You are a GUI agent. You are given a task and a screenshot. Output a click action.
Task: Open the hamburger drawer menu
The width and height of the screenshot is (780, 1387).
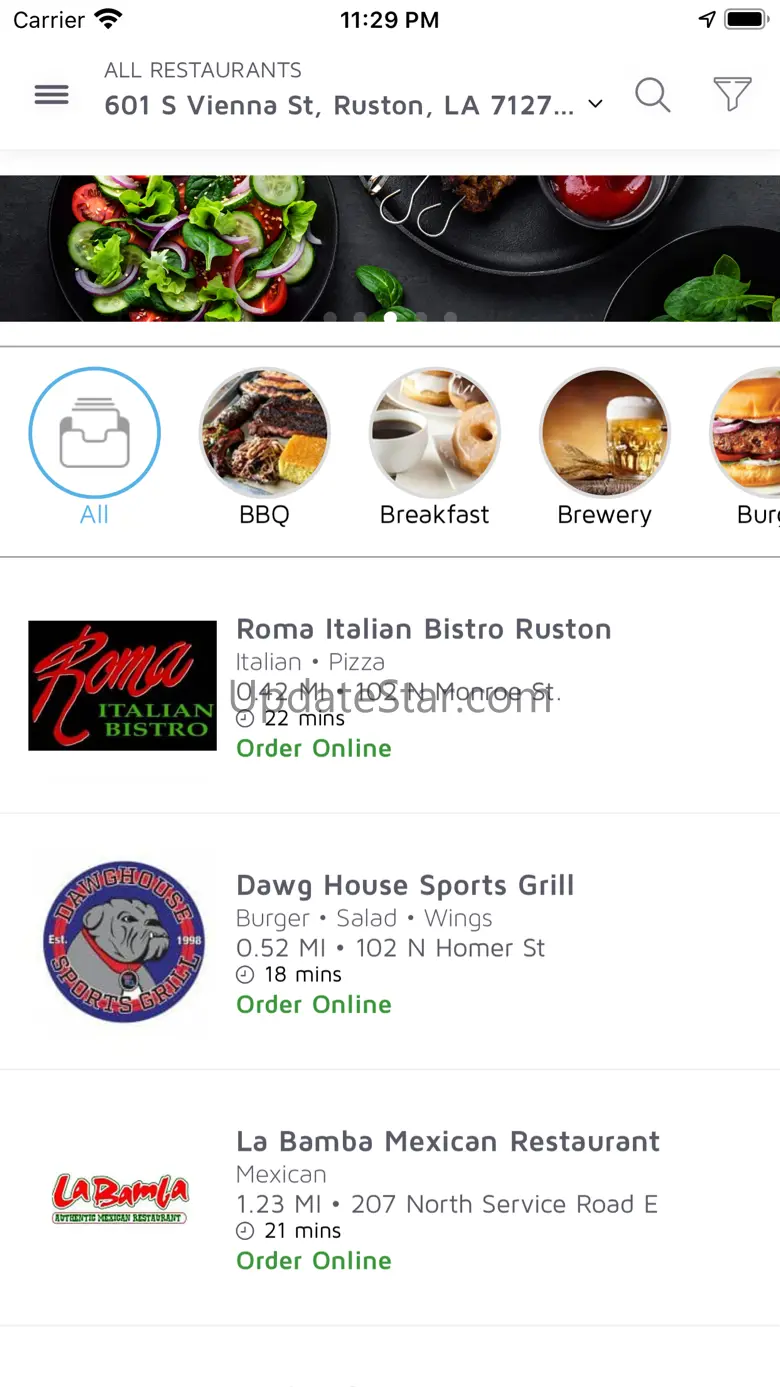[x=51, y=95]
